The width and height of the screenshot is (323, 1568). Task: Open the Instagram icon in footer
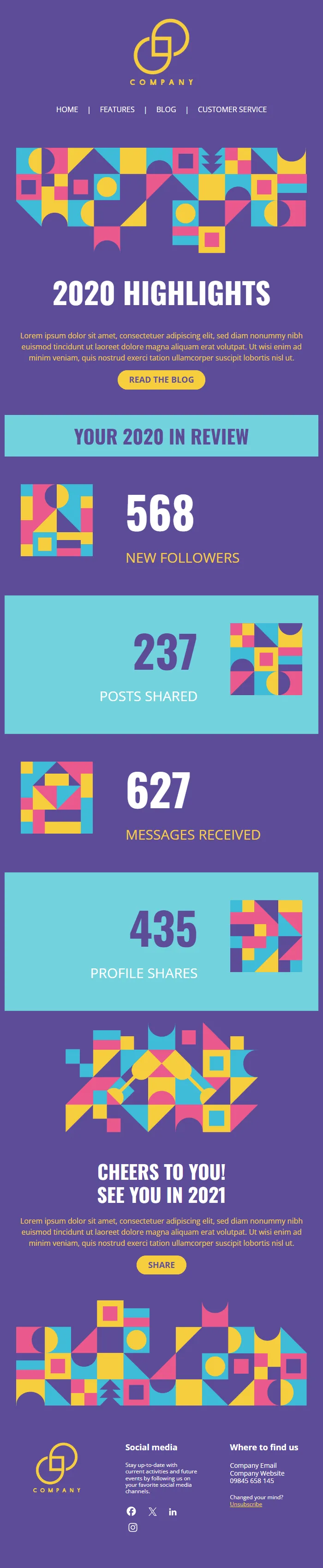pos(132,1526)
